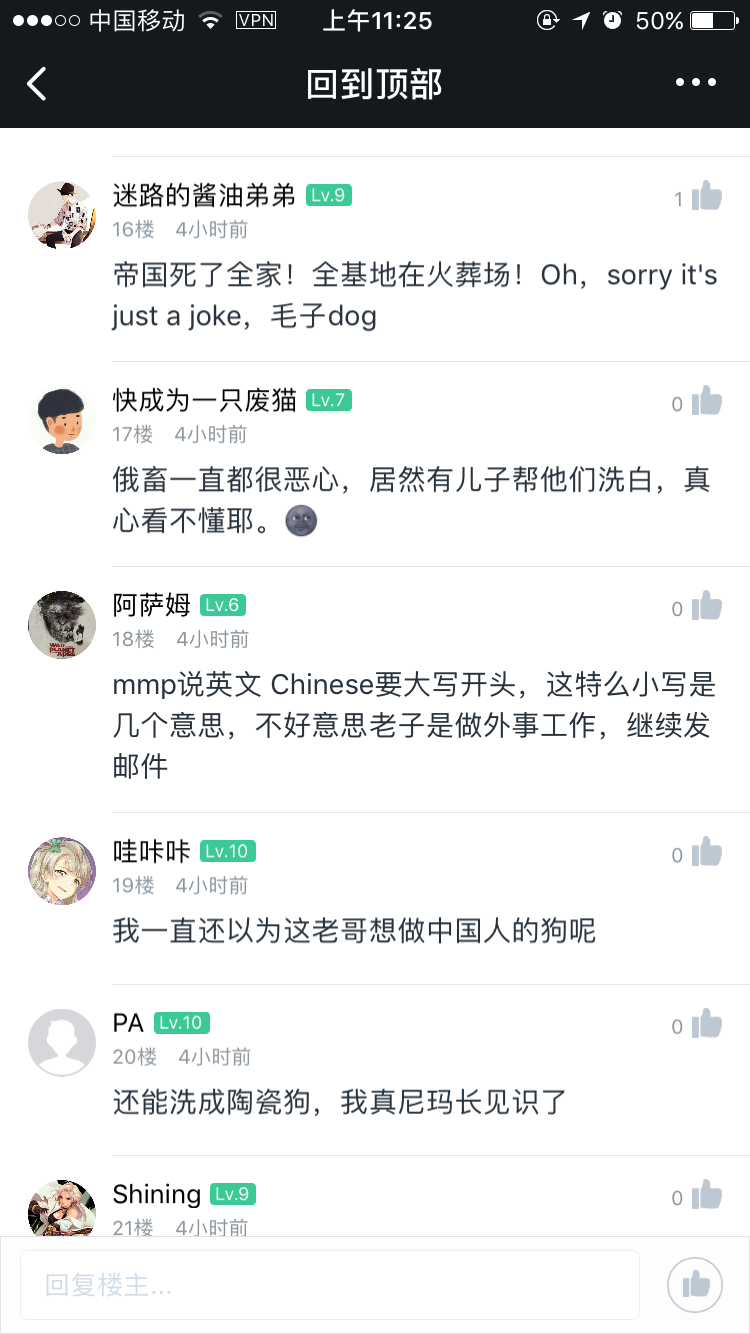
Task: Select the username Shining
Action: (156, 1194)
